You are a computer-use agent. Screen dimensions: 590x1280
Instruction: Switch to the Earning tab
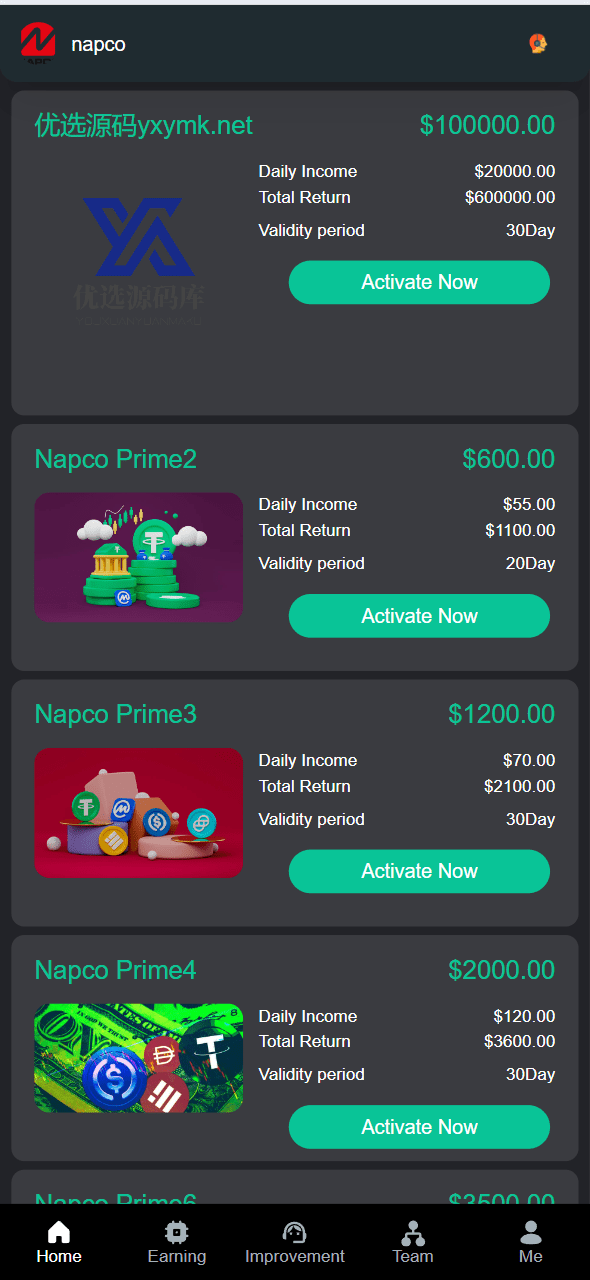(x=177, y=1243)
